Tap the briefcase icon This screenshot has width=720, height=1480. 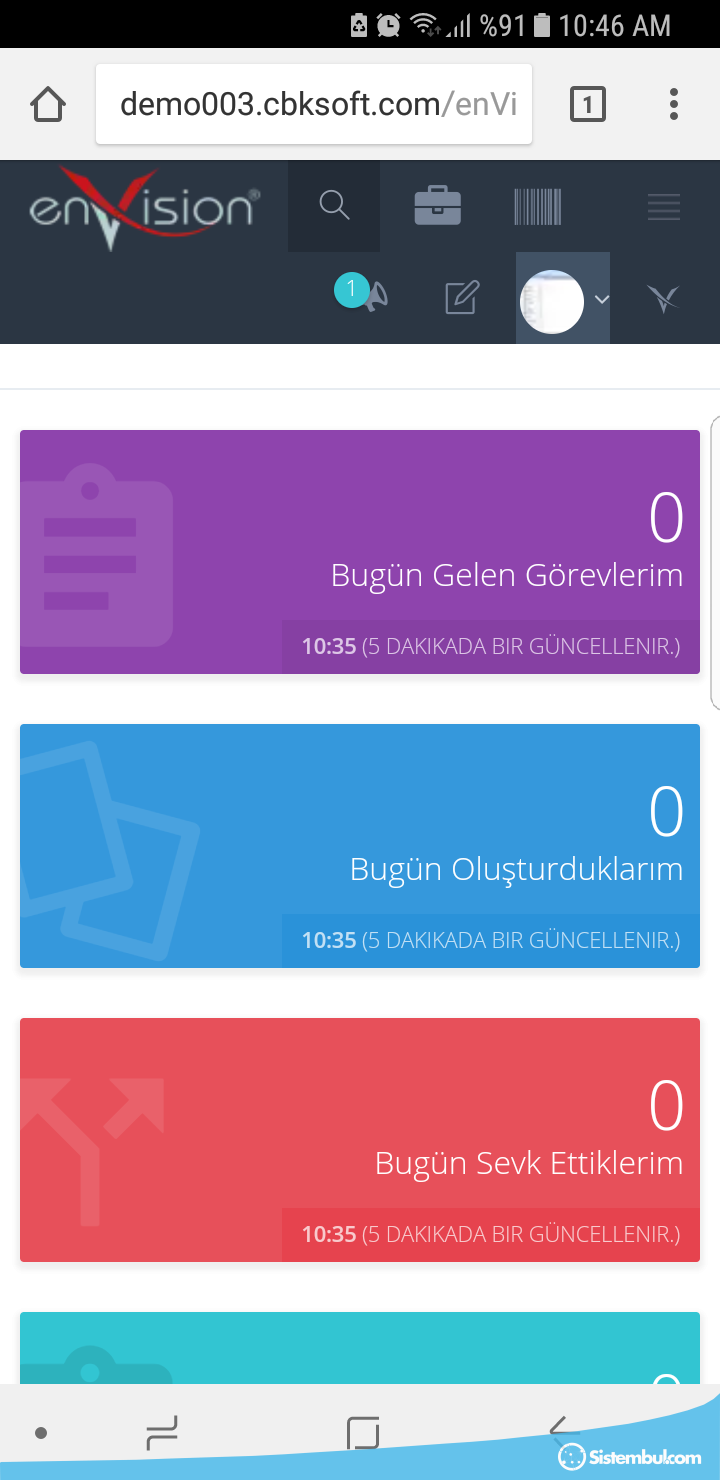[x=438, y=207]
